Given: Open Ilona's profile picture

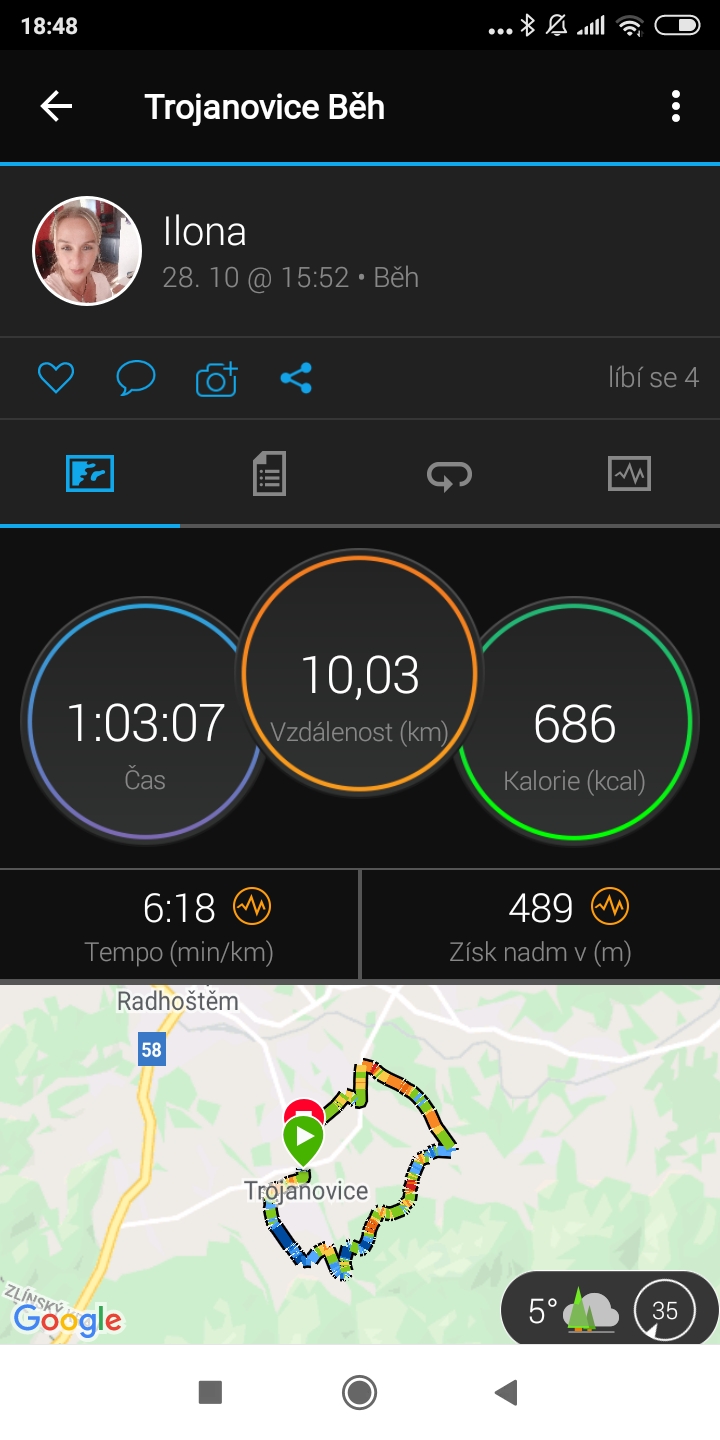Looking at the screenshot, I should (87, 250).
